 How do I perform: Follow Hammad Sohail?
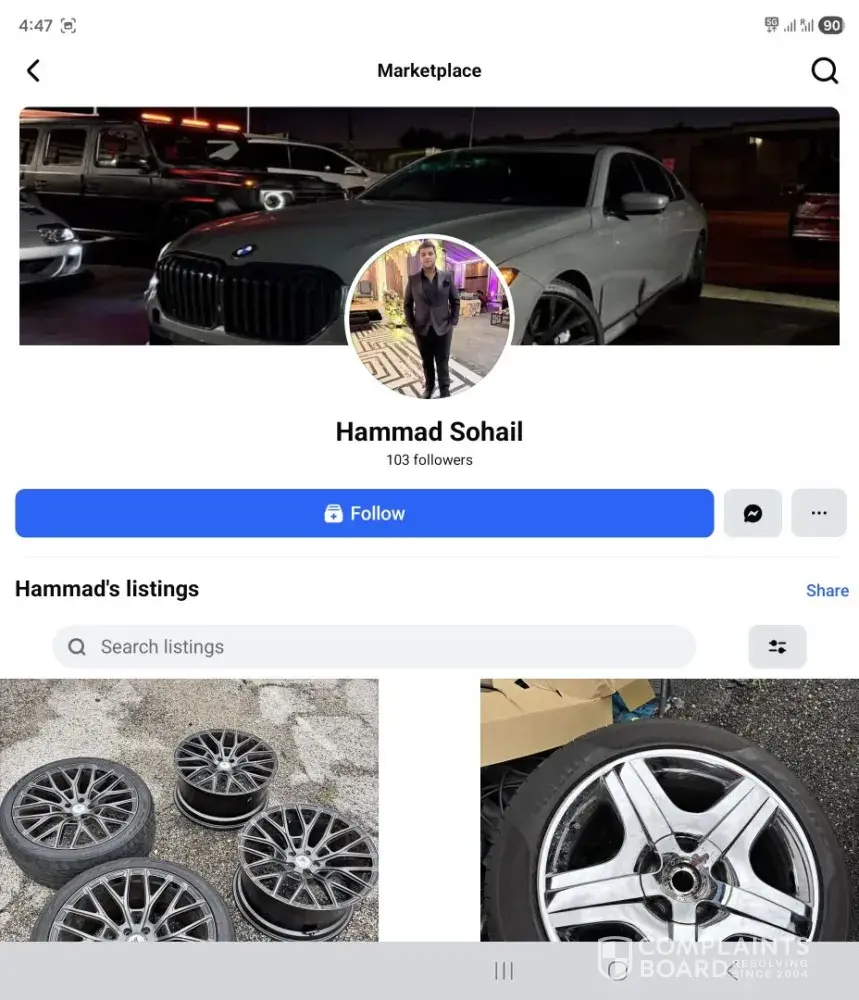(364, 513)
